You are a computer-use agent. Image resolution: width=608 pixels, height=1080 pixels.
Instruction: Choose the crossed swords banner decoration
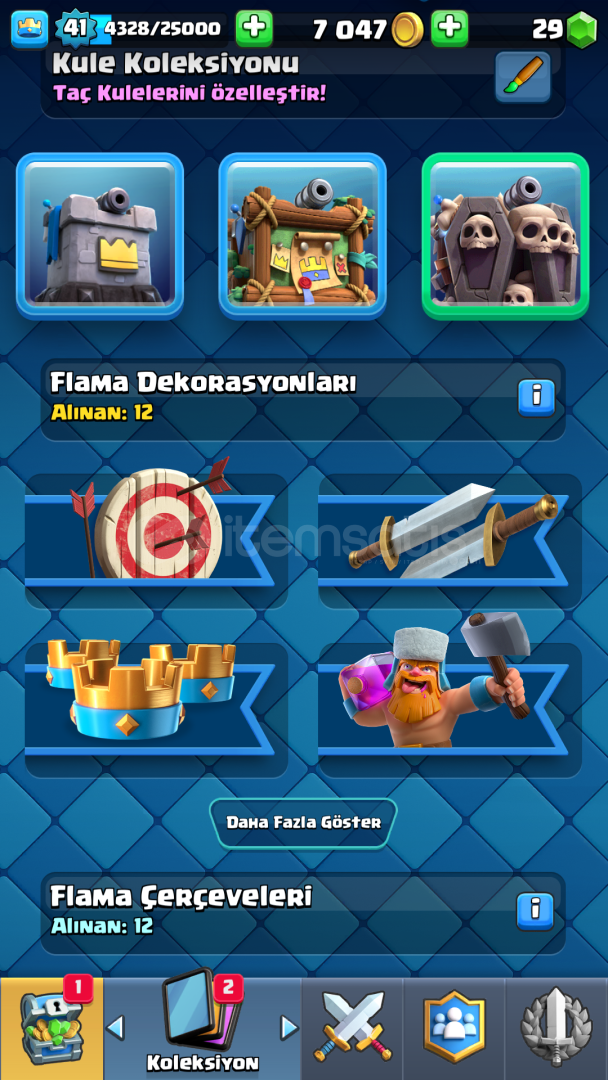tap(450, 540)
